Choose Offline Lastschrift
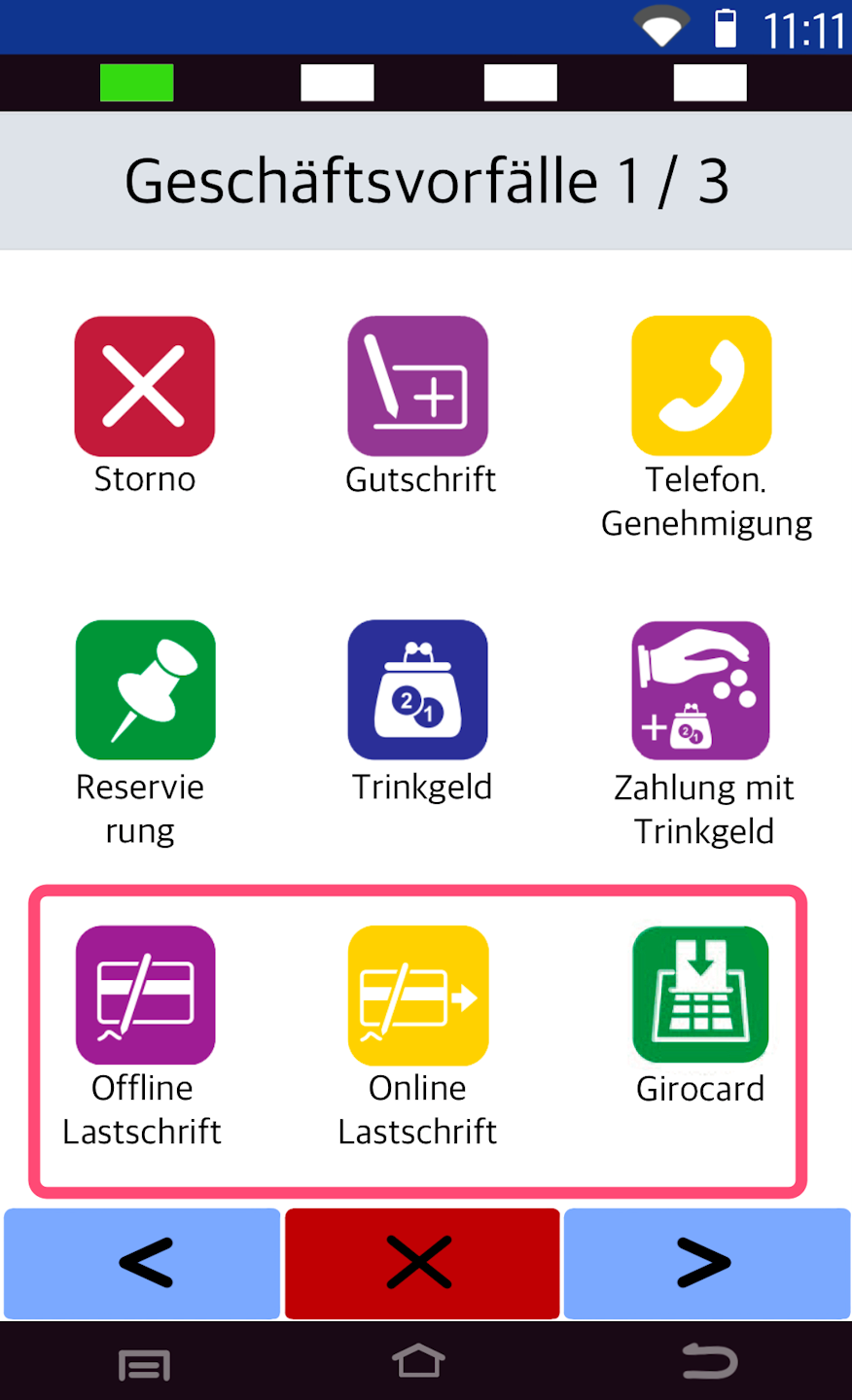The image size is (852, 1400). pos(145,996)
